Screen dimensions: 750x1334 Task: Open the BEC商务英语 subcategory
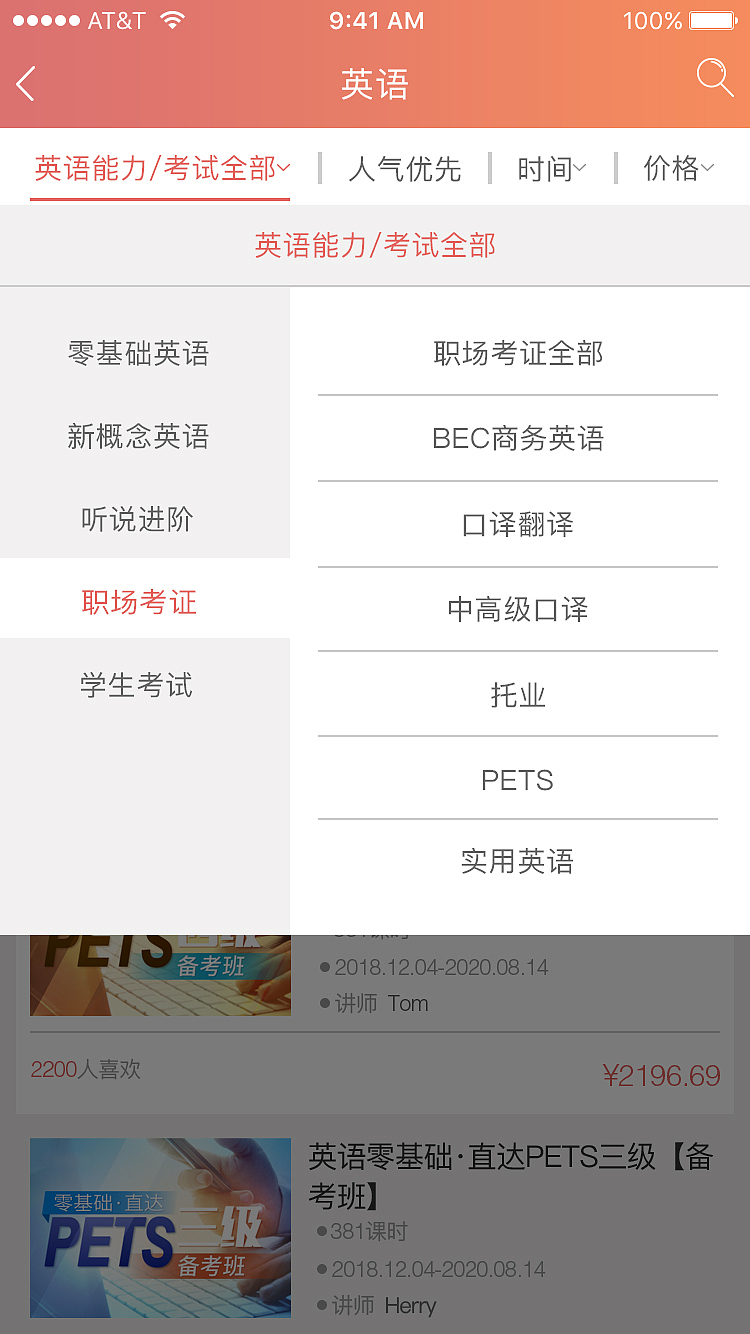coord(517,438)
